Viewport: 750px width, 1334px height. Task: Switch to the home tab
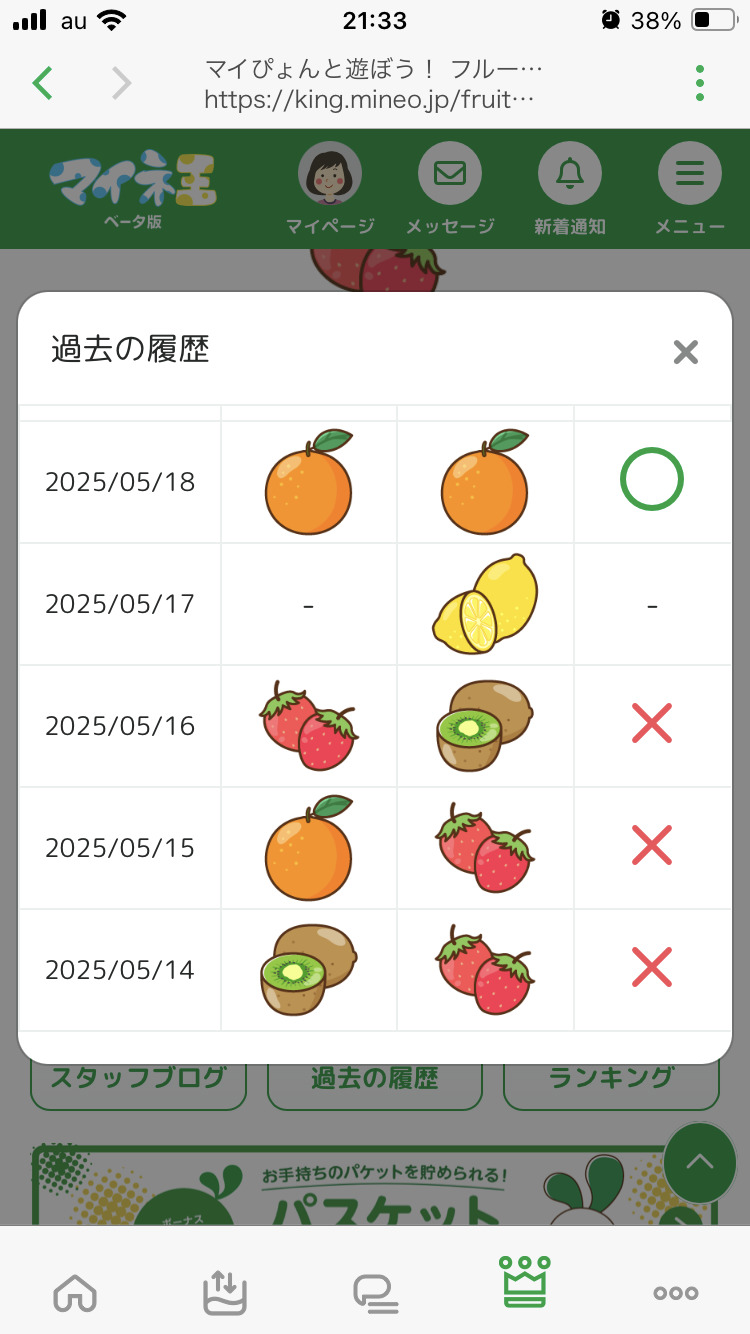pyautogui.click(x=75, y=1292)
